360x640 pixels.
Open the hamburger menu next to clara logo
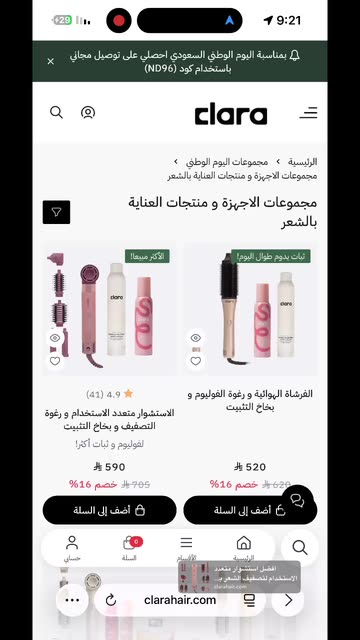click(309, 113)
